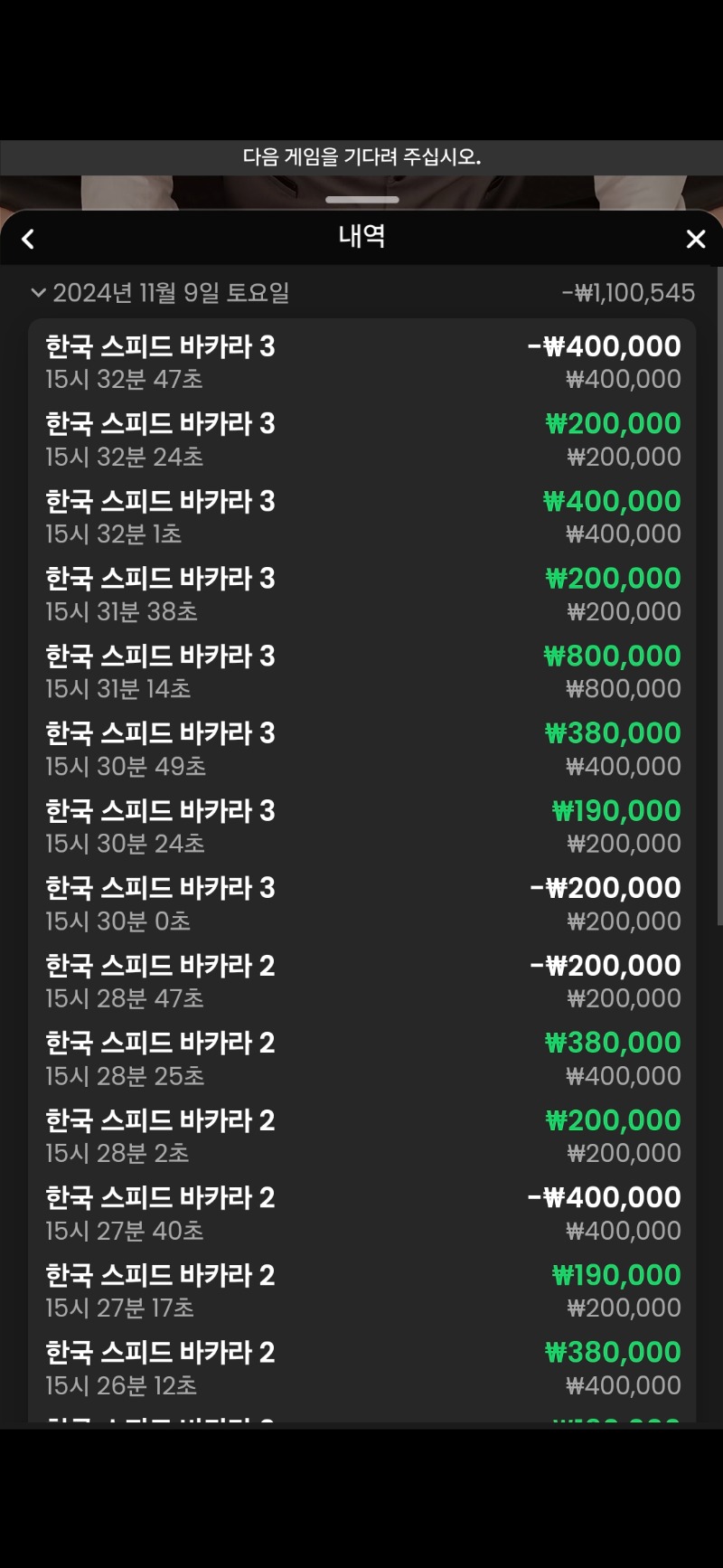
Task: Open the 15시 32분 24초 game record
Action: click(362, 439)
